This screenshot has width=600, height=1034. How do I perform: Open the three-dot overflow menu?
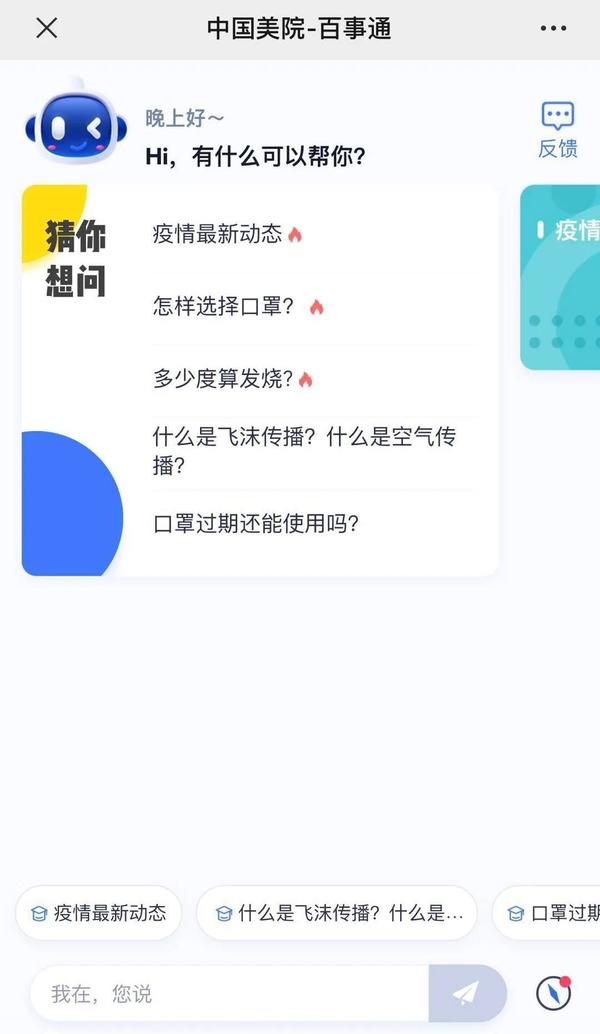pos(553,28)
